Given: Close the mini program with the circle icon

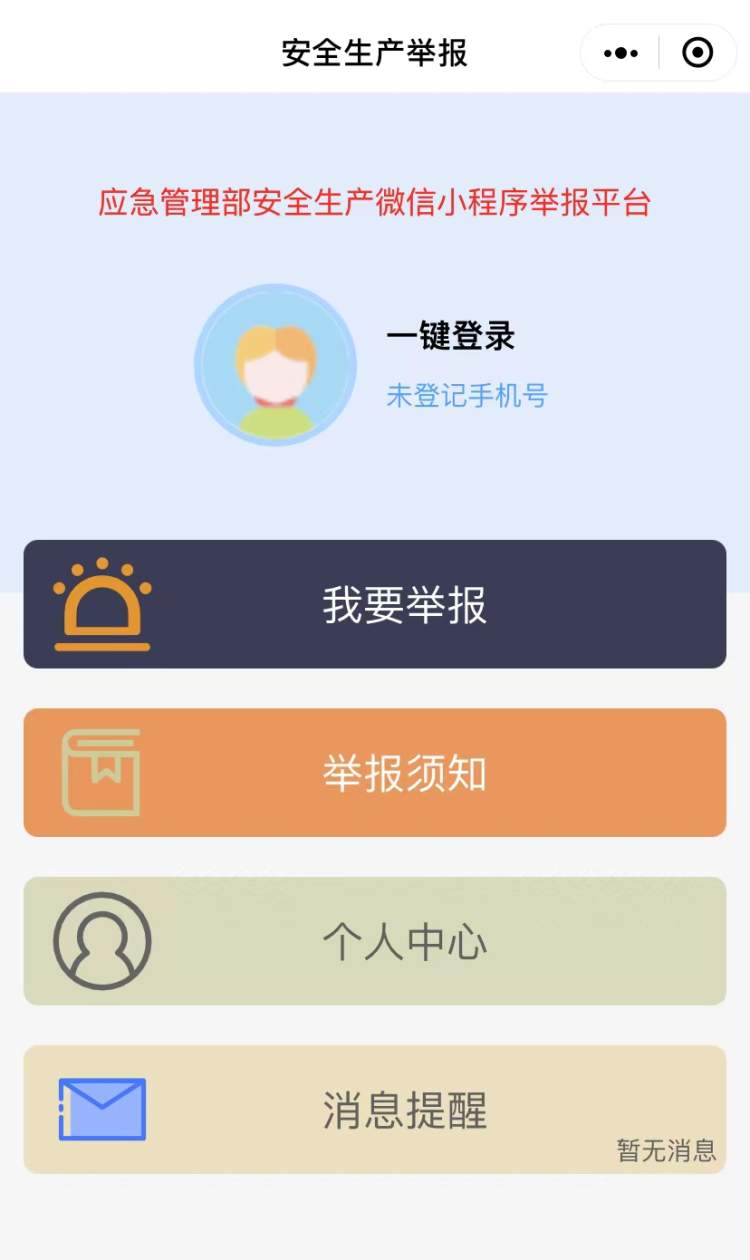Looking at the screenshot, I should (x=697, y=53).
